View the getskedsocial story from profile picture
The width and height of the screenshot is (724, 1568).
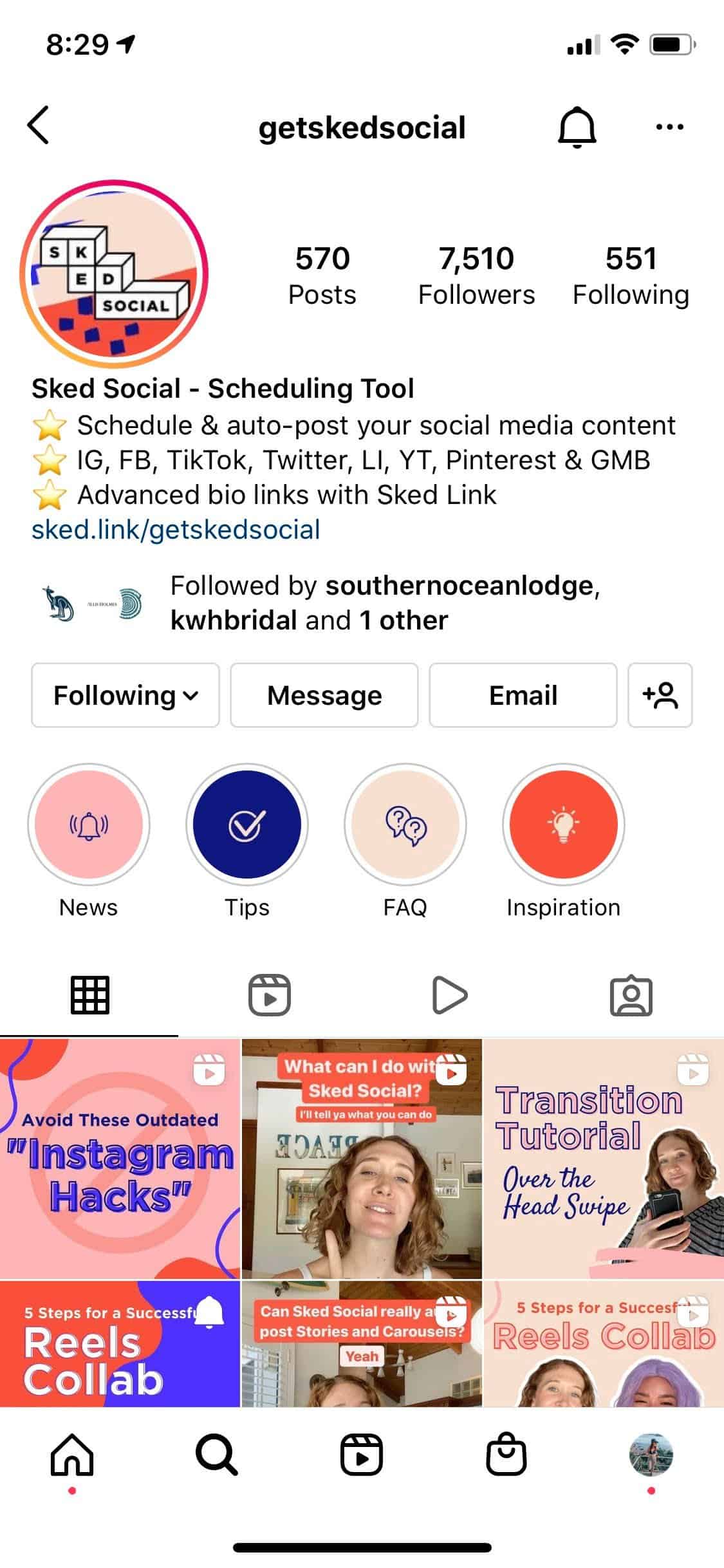click(114, 274)
